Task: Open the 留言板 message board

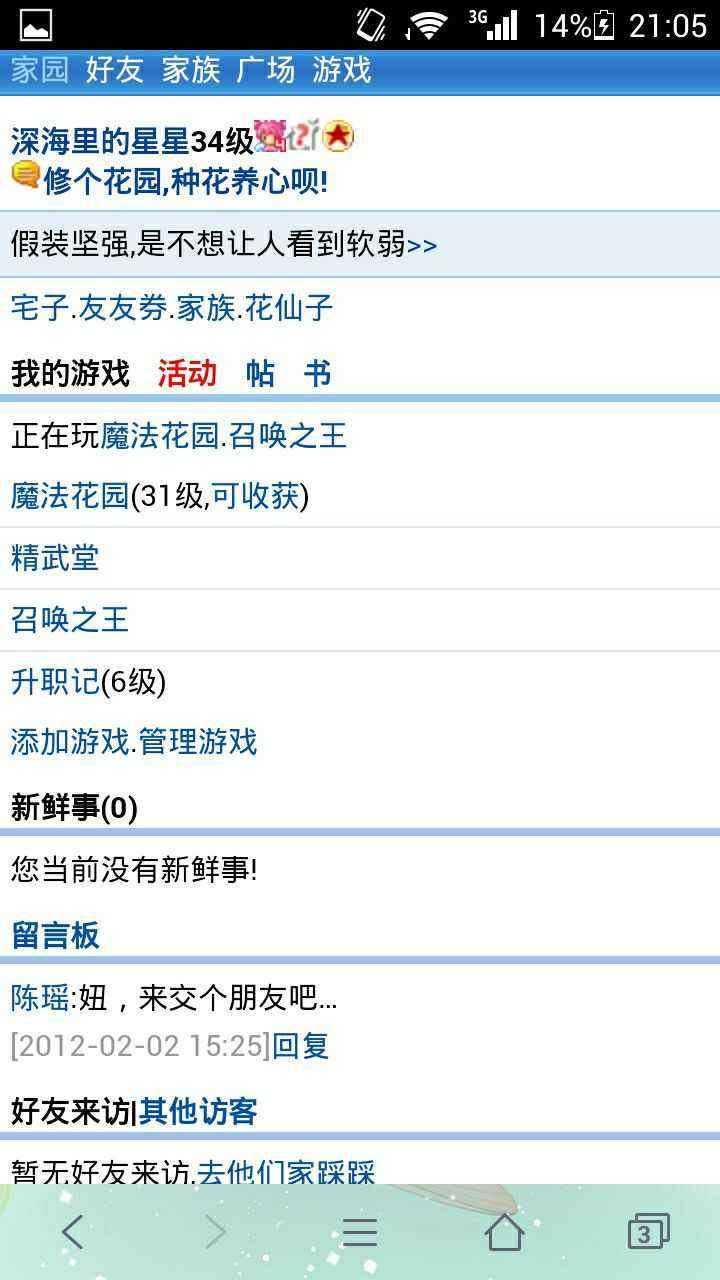Action: 55,935
